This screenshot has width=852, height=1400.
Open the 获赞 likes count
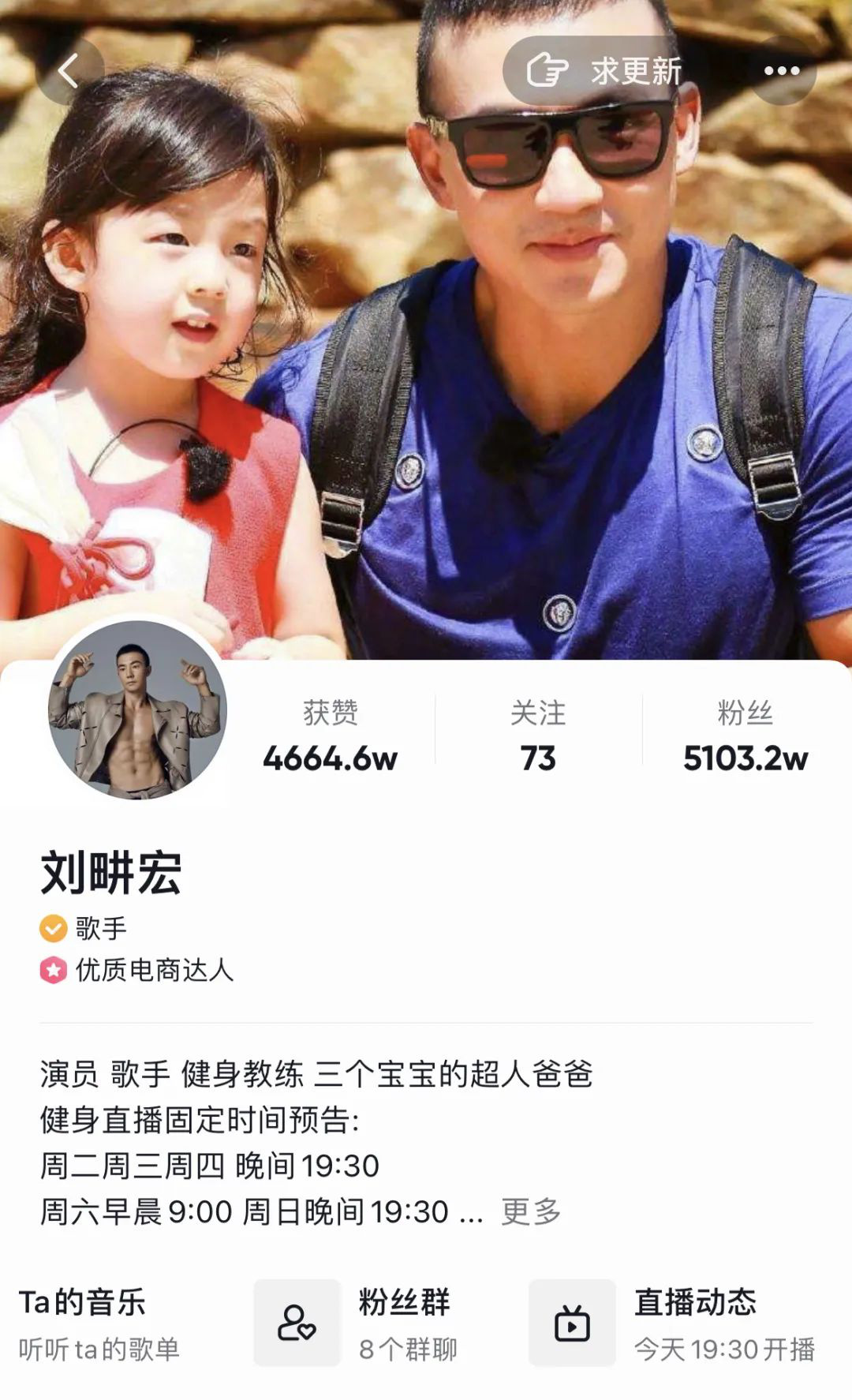point(330,736)
